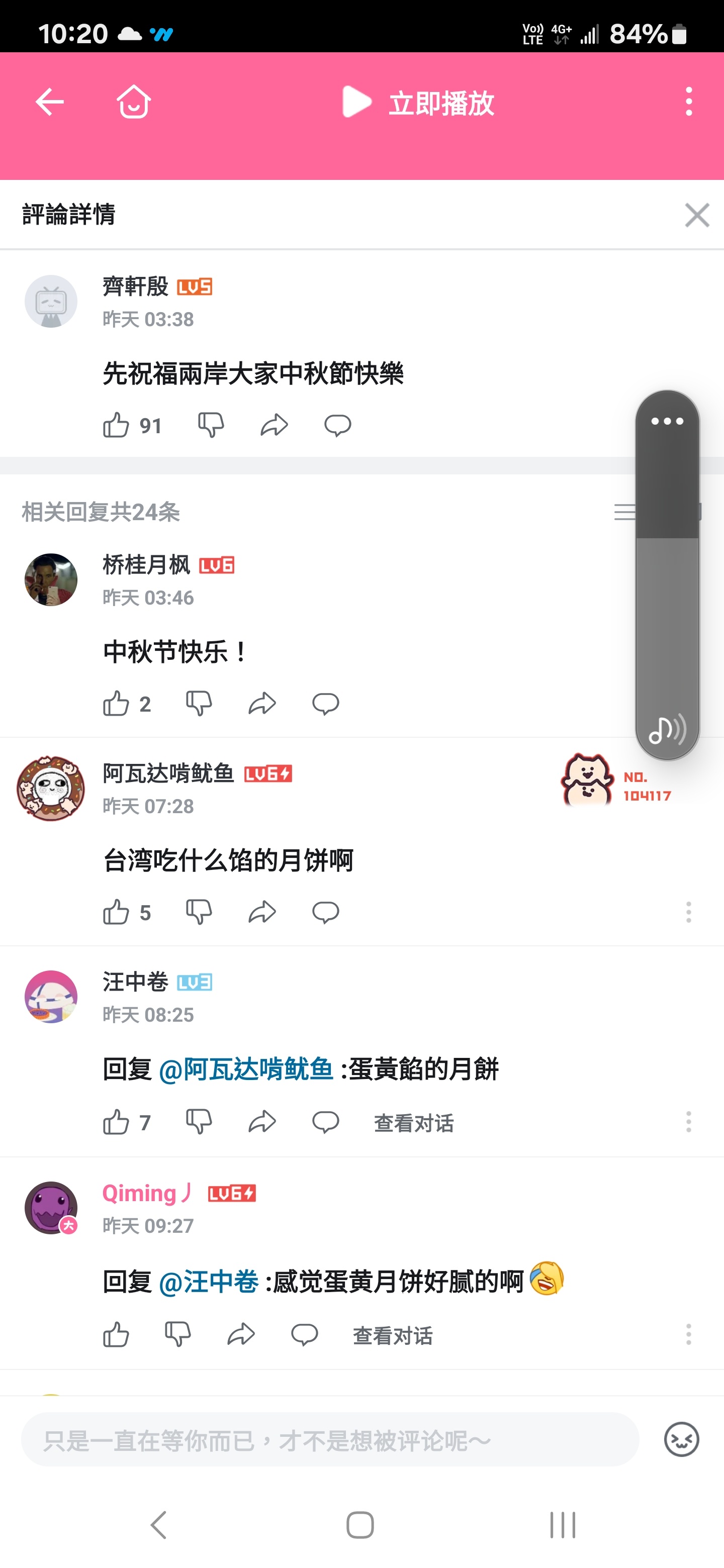Open the header overflow menu
Image resolution: width=724 pixels, height=1568 pixels.
tap(689, 101)
